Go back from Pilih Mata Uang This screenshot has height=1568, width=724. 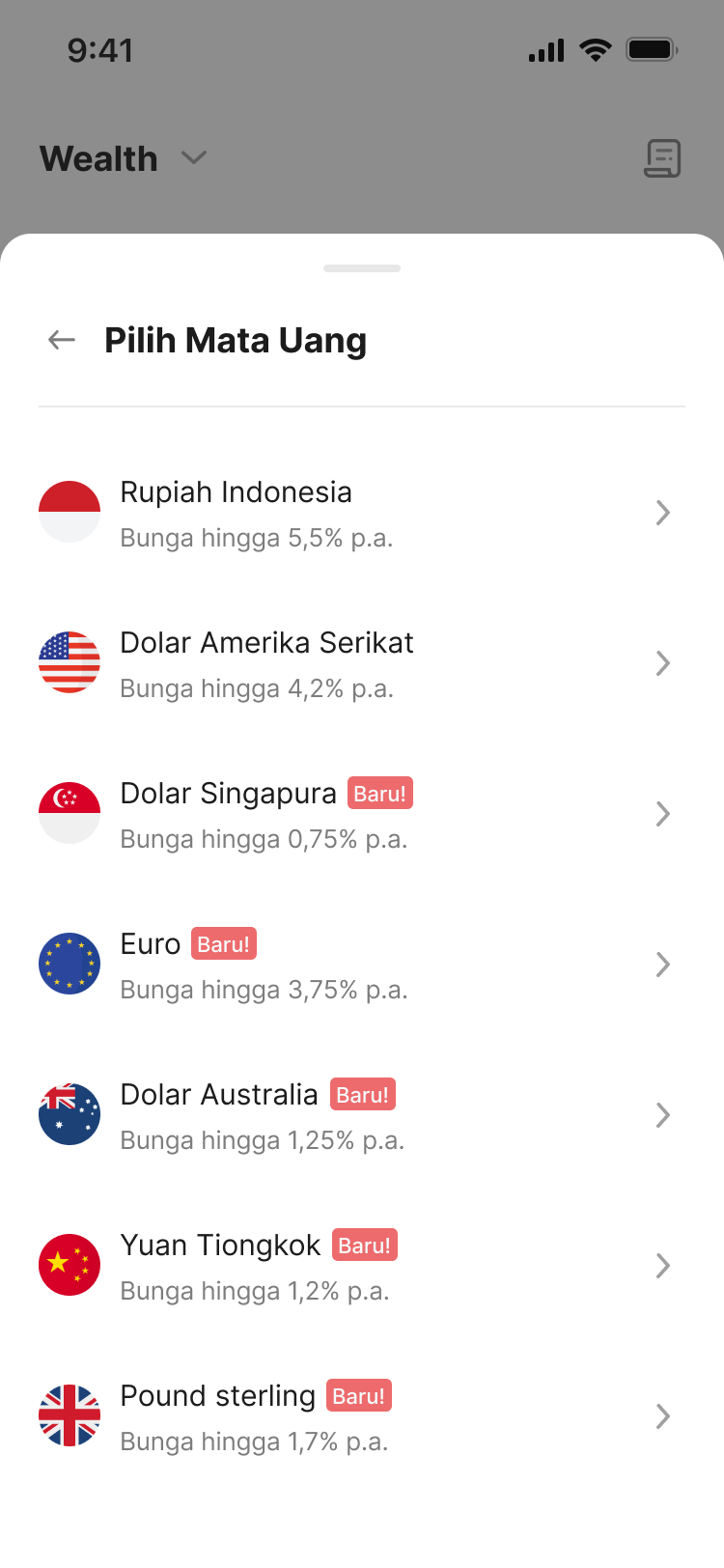62,340
